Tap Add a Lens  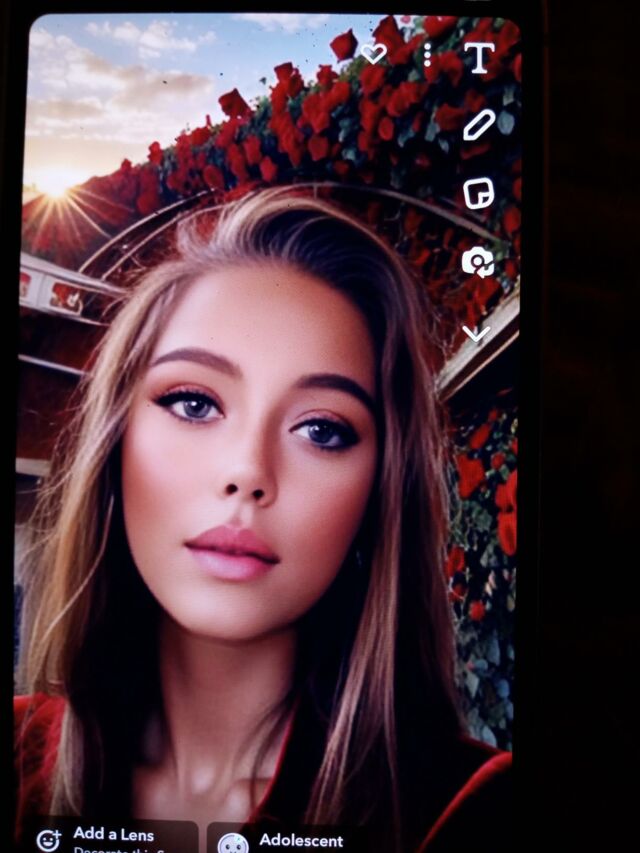110,838
